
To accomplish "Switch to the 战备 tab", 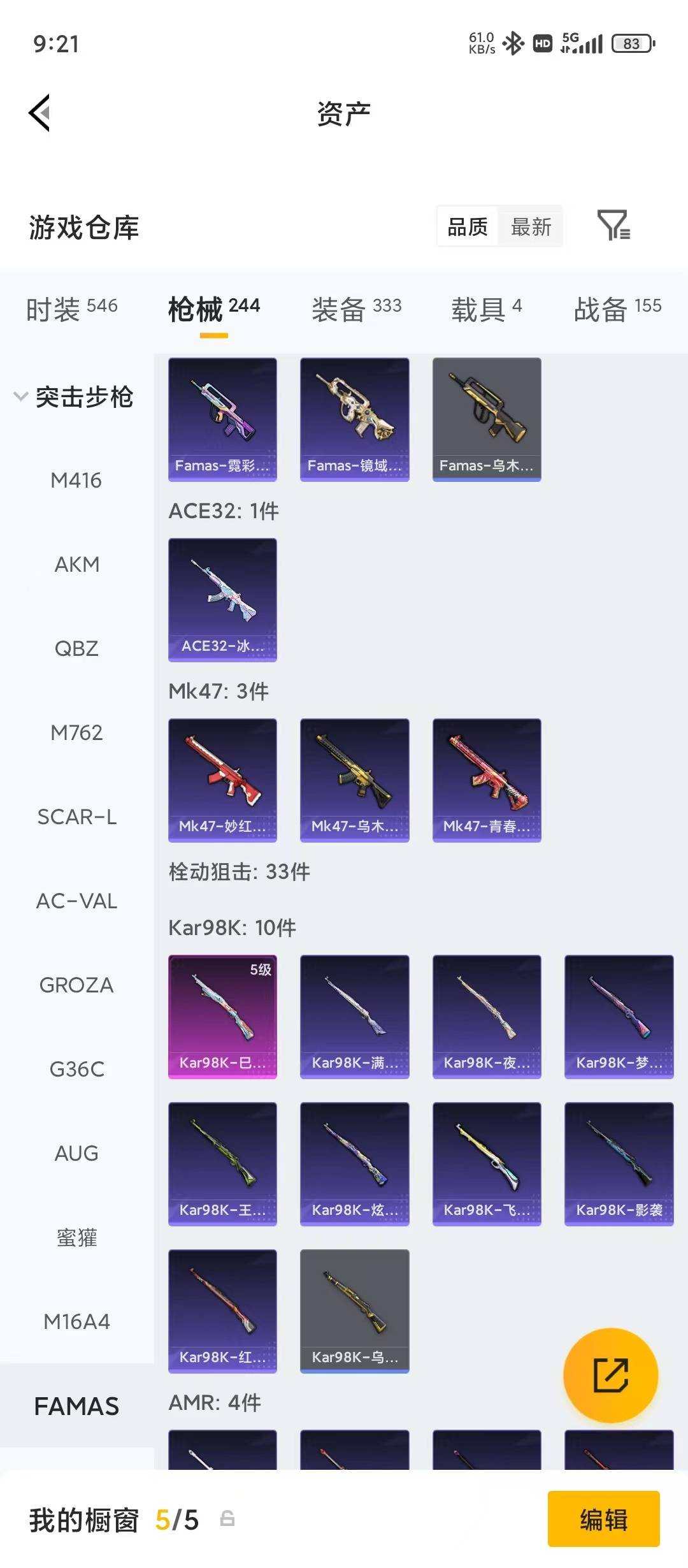I will 617,309.
